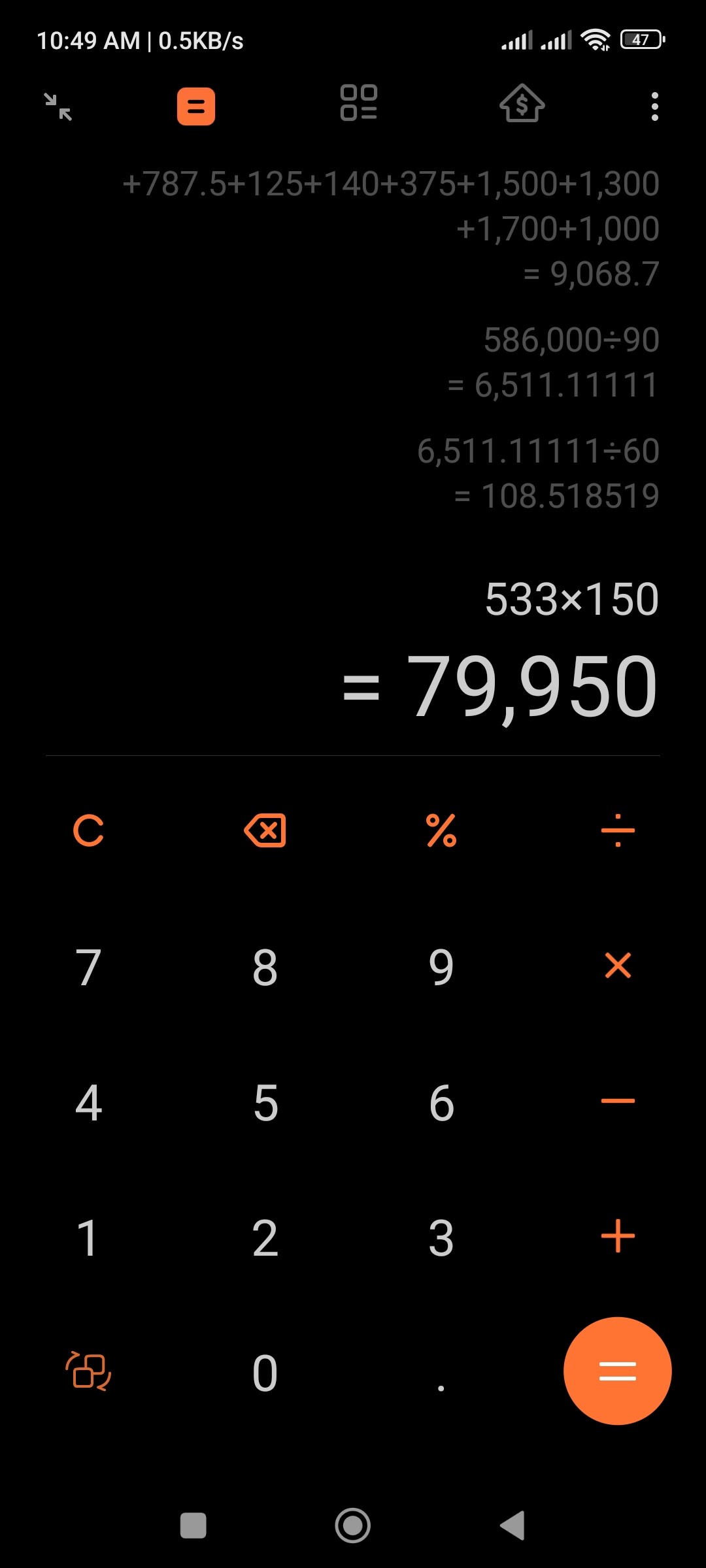This screenshot has height=1568, width=706.
Task: Switch to the unit converter tab
Action: pyautogui.click(x=359, y=104)
